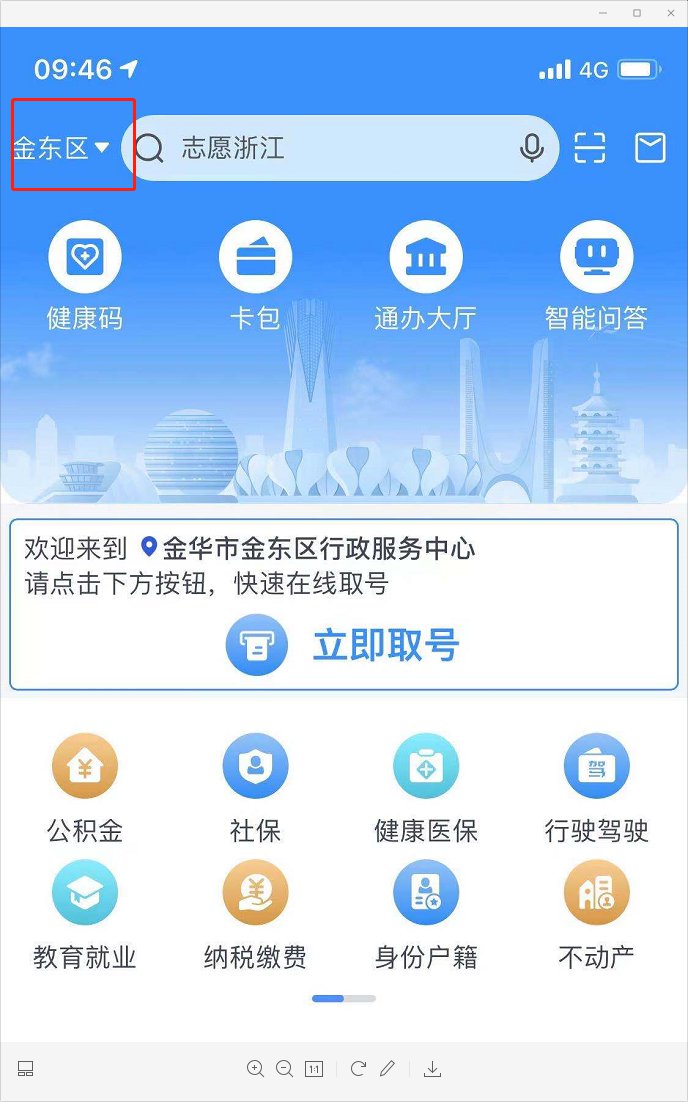Open the 金东区 region dropdown
The image size is (688, 1102).
tap(62, 149)
